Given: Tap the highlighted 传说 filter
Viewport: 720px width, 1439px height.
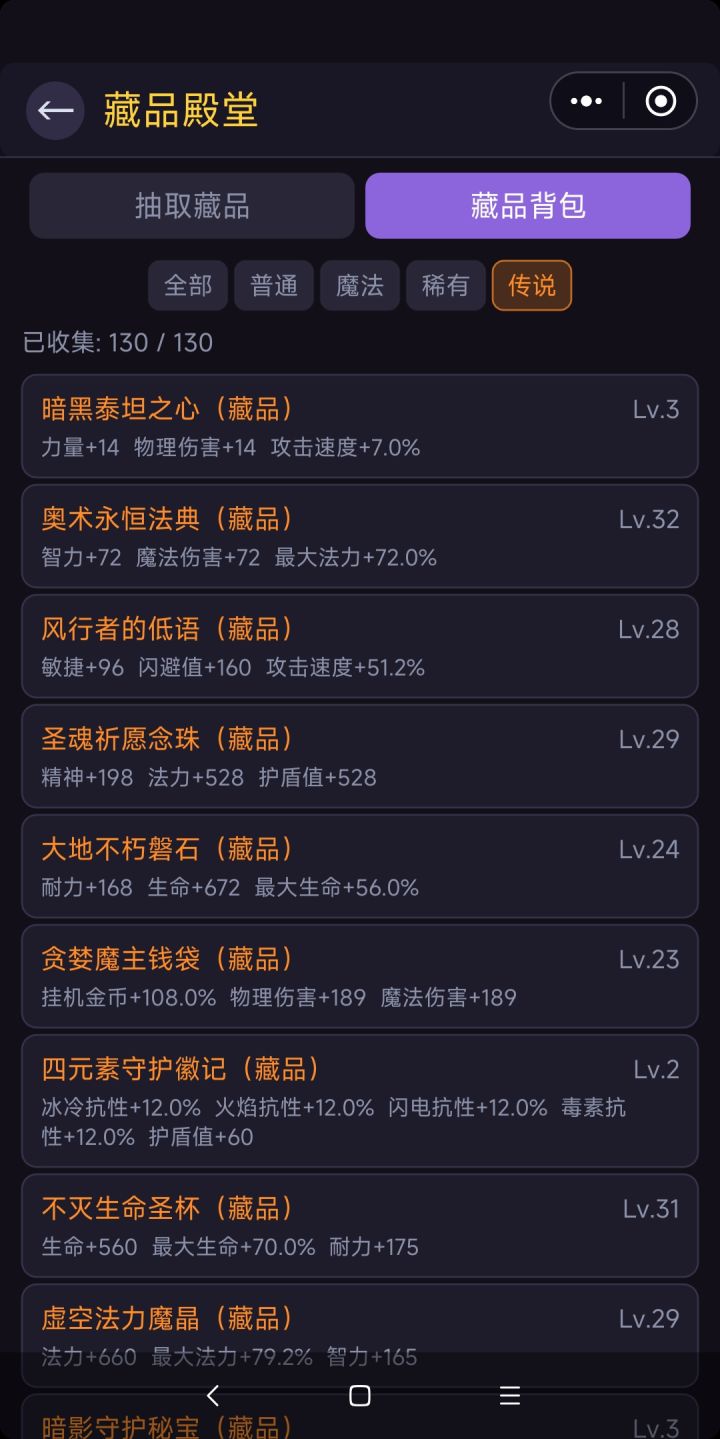Looking at the screenshot, I should pyautogui.click(x=531, y=285).
